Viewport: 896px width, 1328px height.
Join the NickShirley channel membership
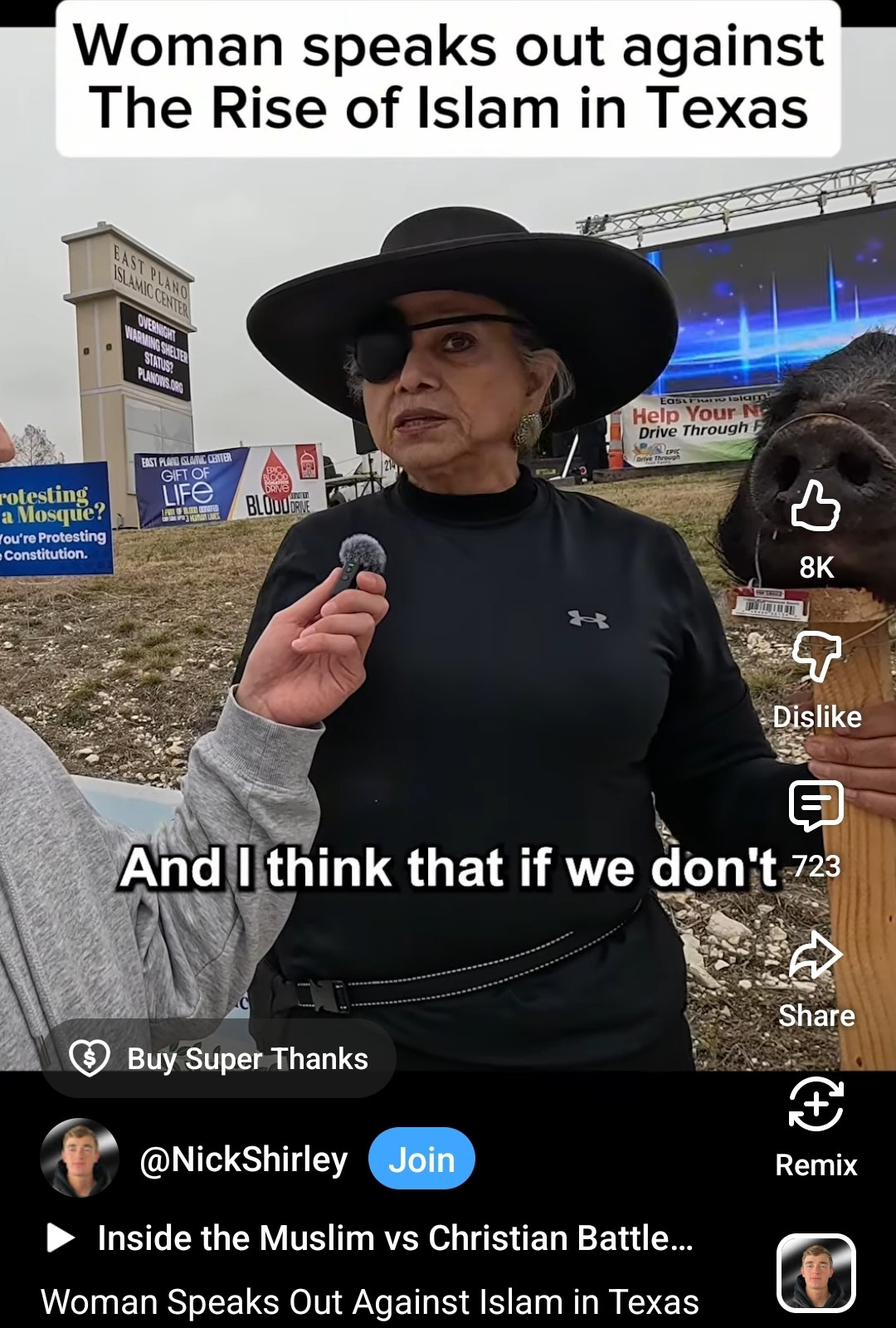(x=421, y=1159)
